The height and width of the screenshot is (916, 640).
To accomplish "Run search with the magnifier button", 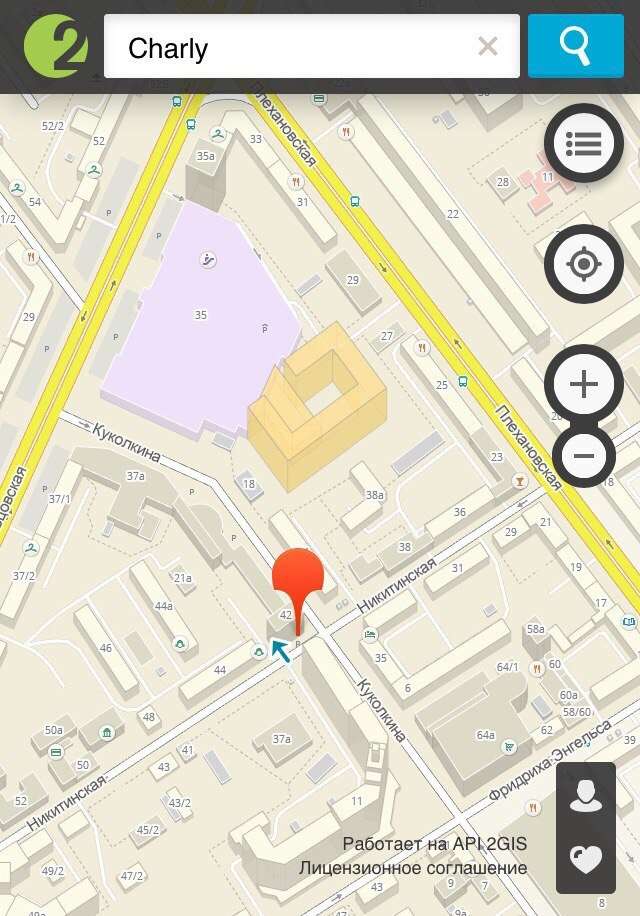I will [x=575, y=45].
